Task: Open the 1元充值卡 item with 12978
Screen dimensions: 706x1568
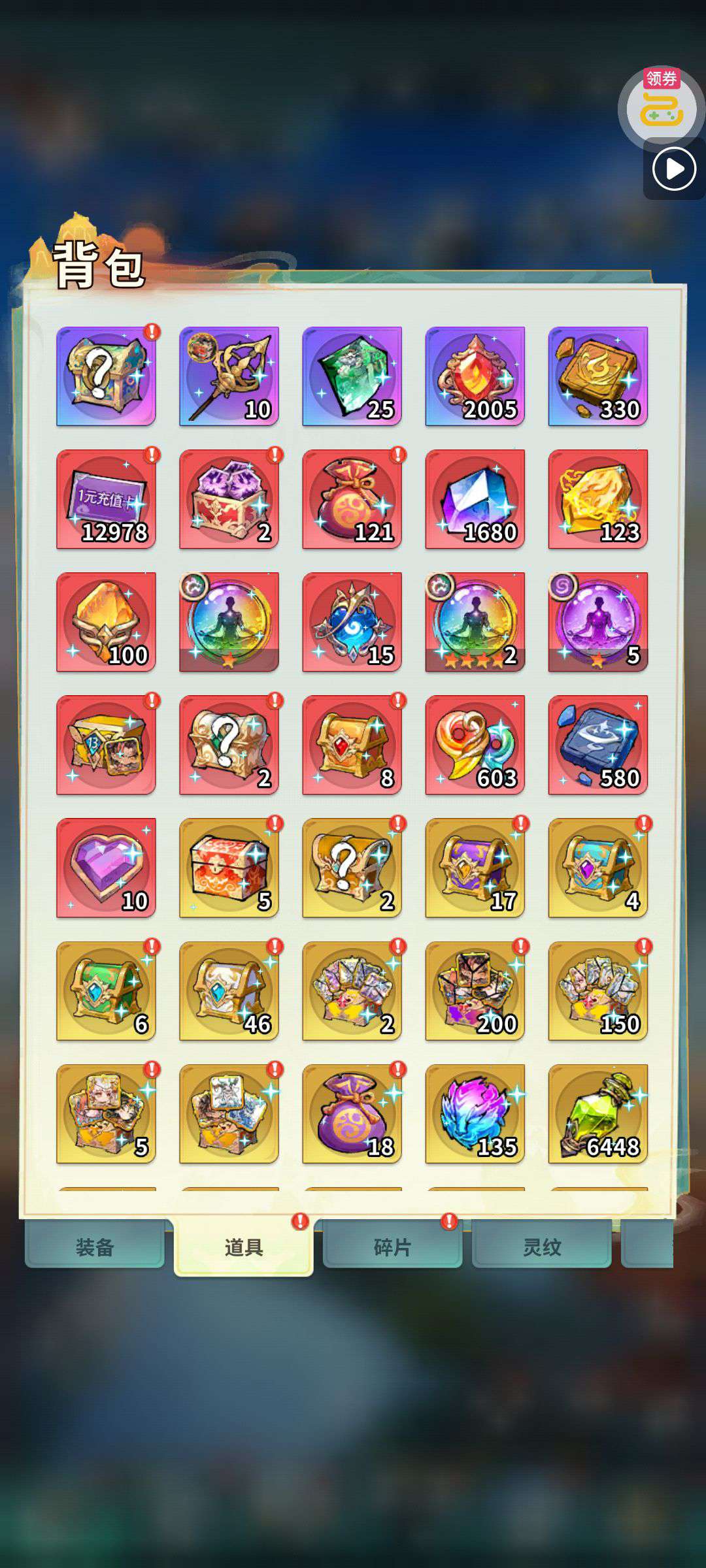Action: (106, 499)
